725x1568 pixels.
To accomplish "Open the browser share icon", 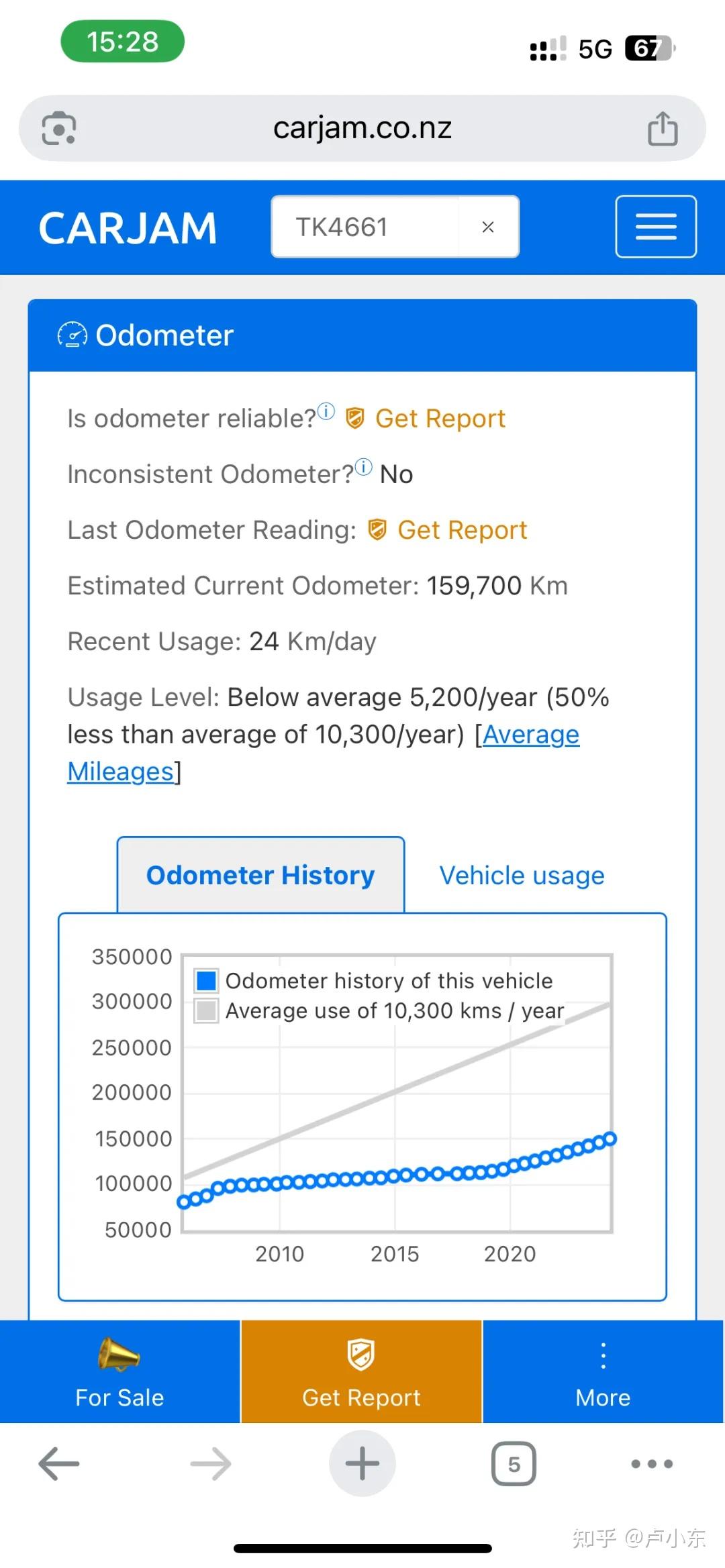I will [663, 128].
